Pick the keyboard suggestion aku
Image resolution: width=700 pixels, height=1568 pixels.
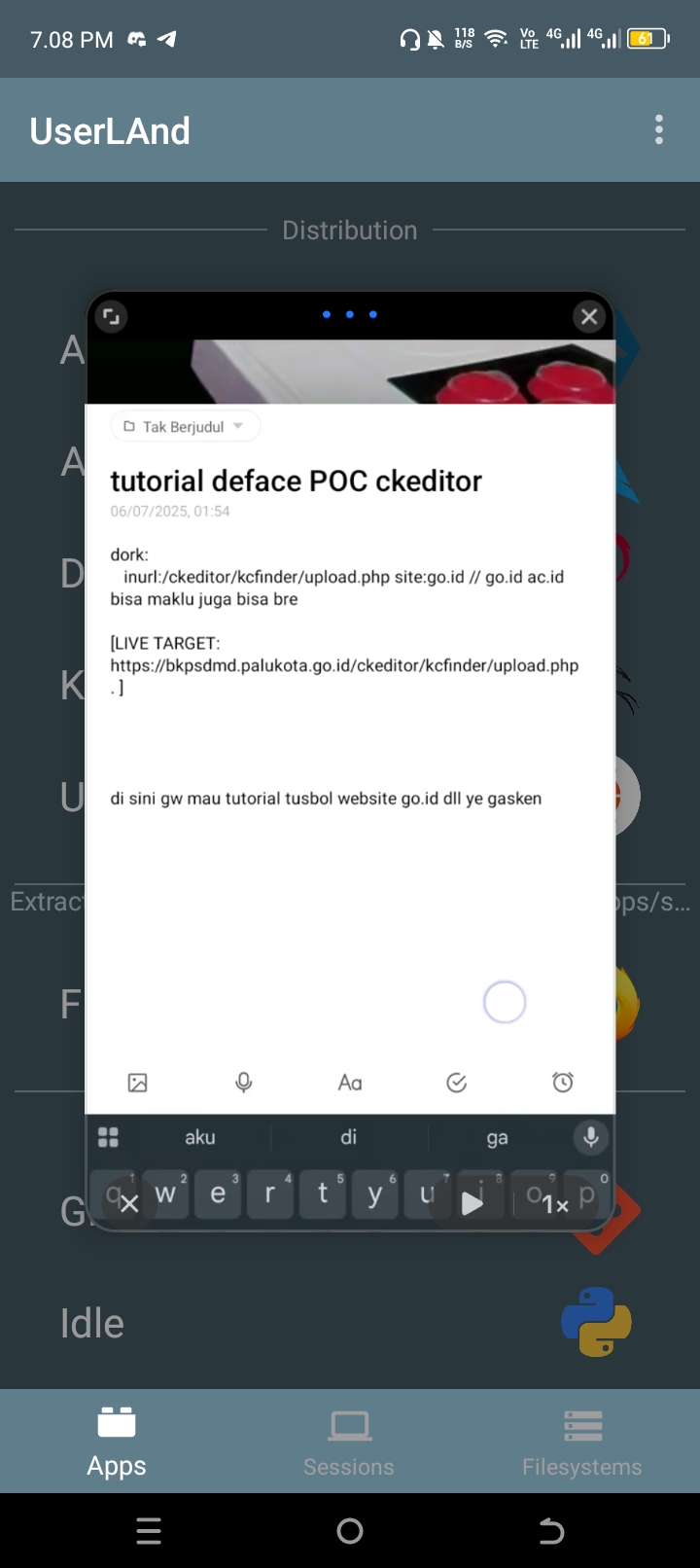[x=200, y=1137]
